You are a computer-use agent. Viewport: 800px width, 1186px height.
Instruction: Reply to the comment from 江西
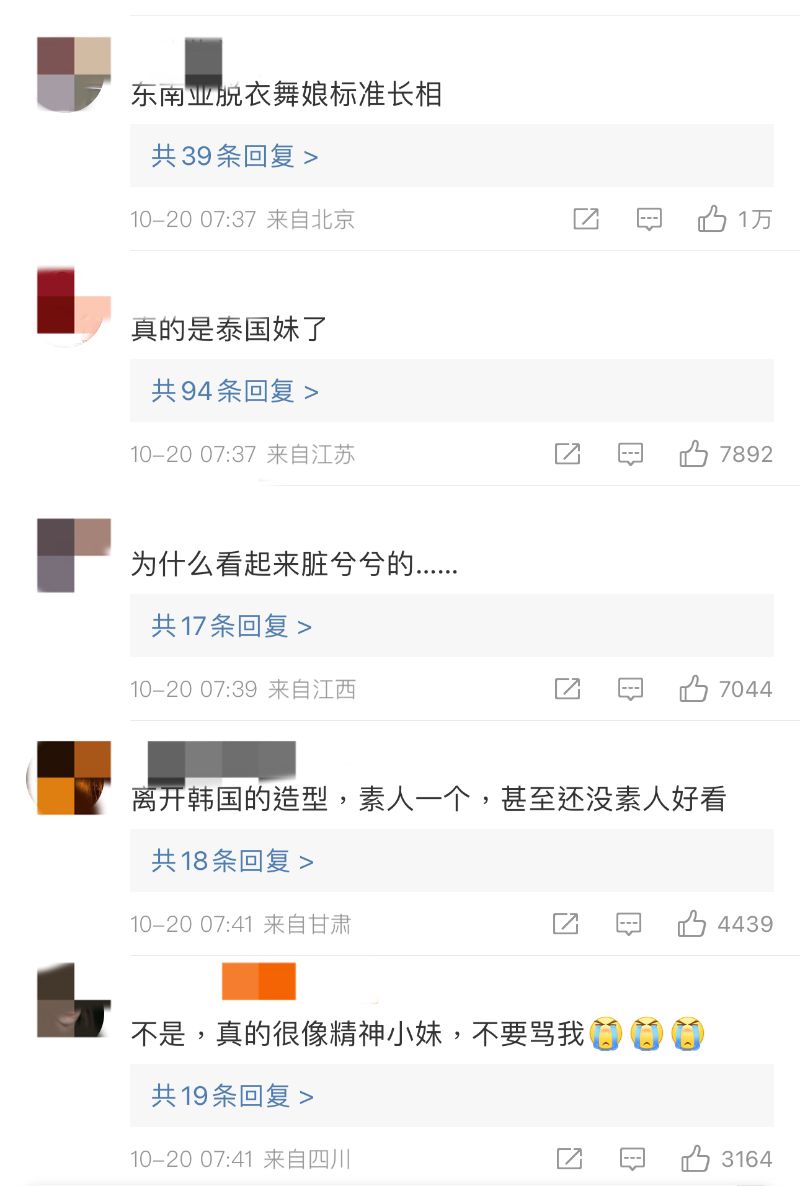[x=630, y=689]
